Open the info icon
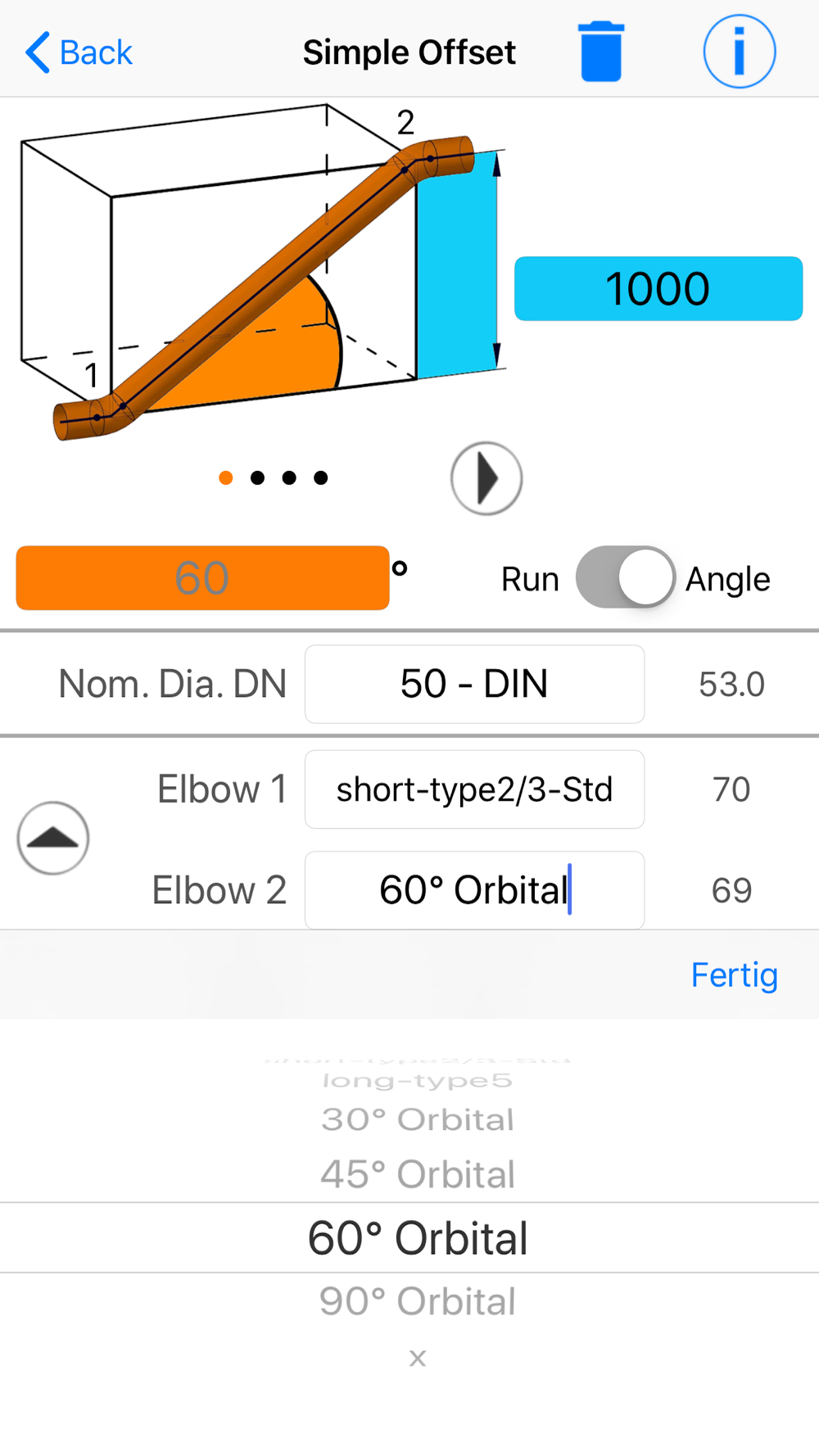Viewport: 819px width, 1456px height. click(740, 52)
